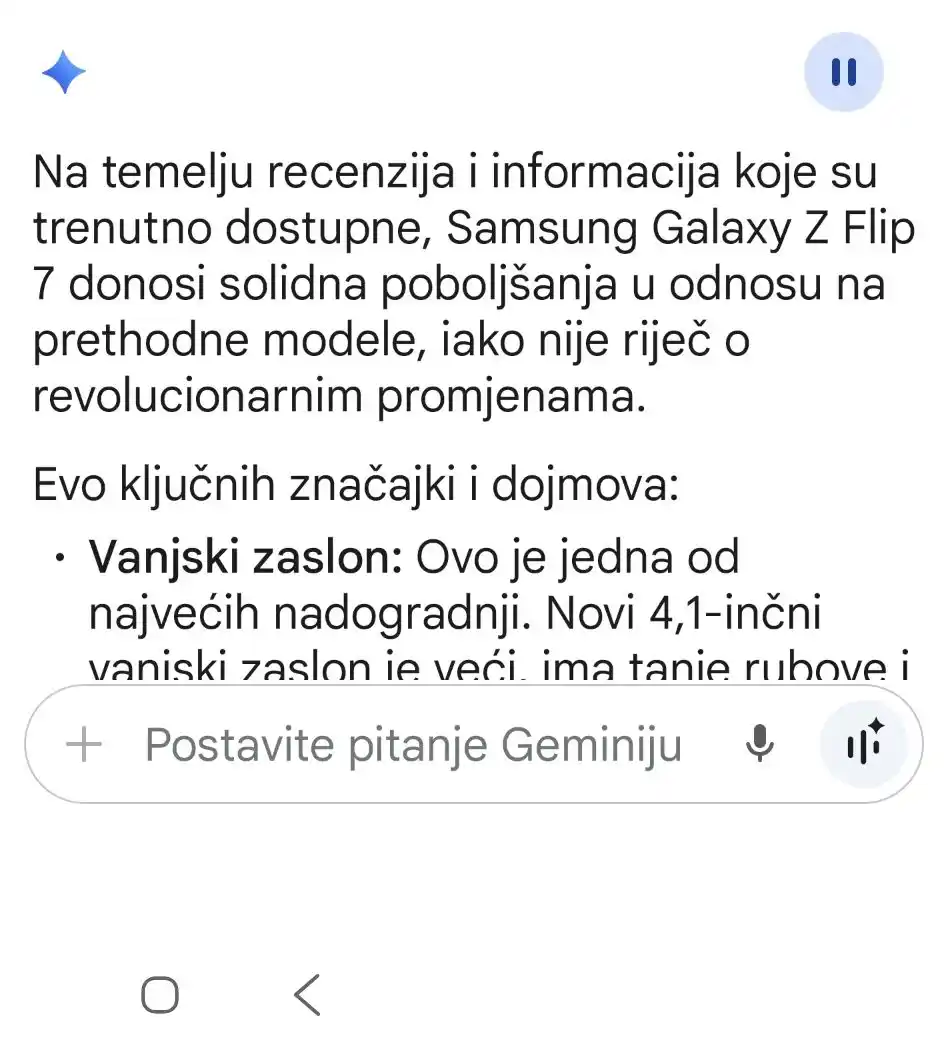Start voice input with the microphone

point(761,744)
